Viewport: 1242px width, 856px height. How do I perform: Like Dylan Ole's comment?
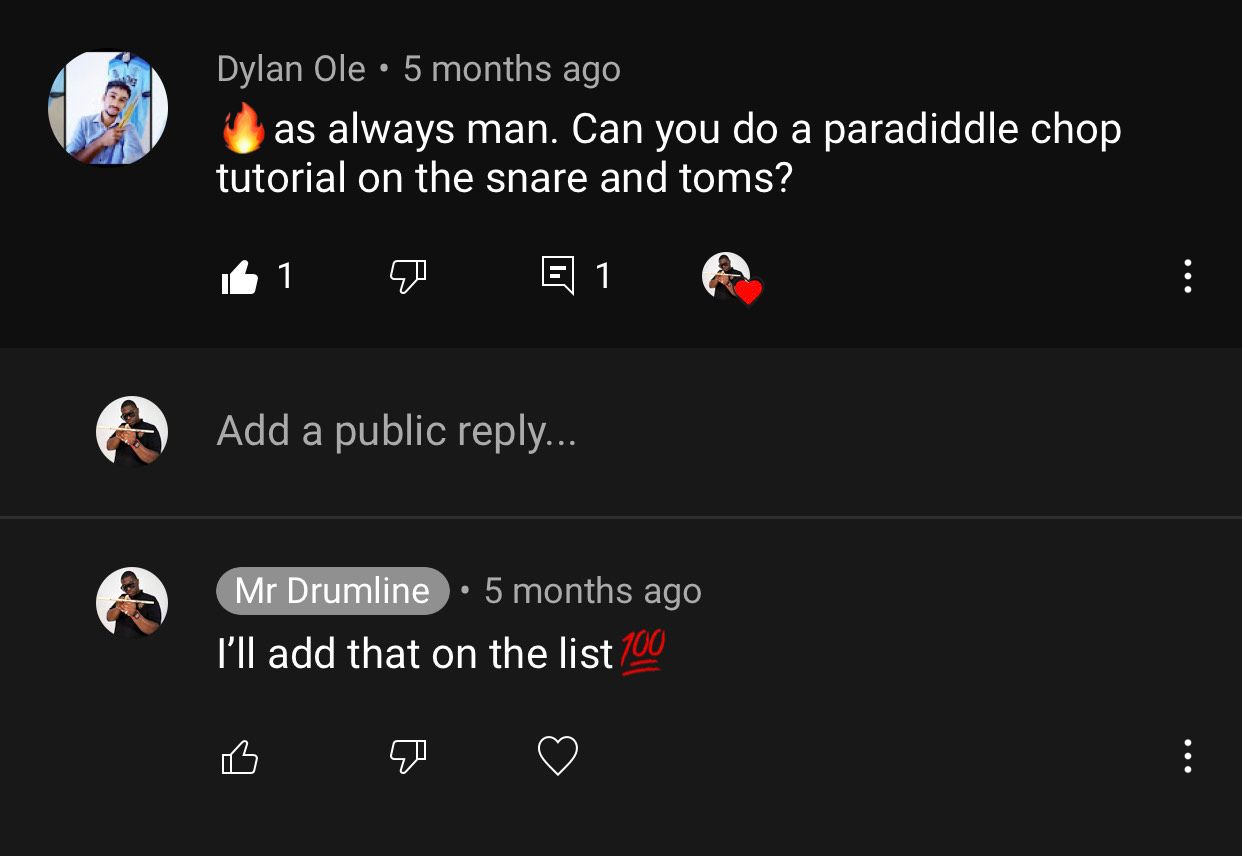pos(239,276)
